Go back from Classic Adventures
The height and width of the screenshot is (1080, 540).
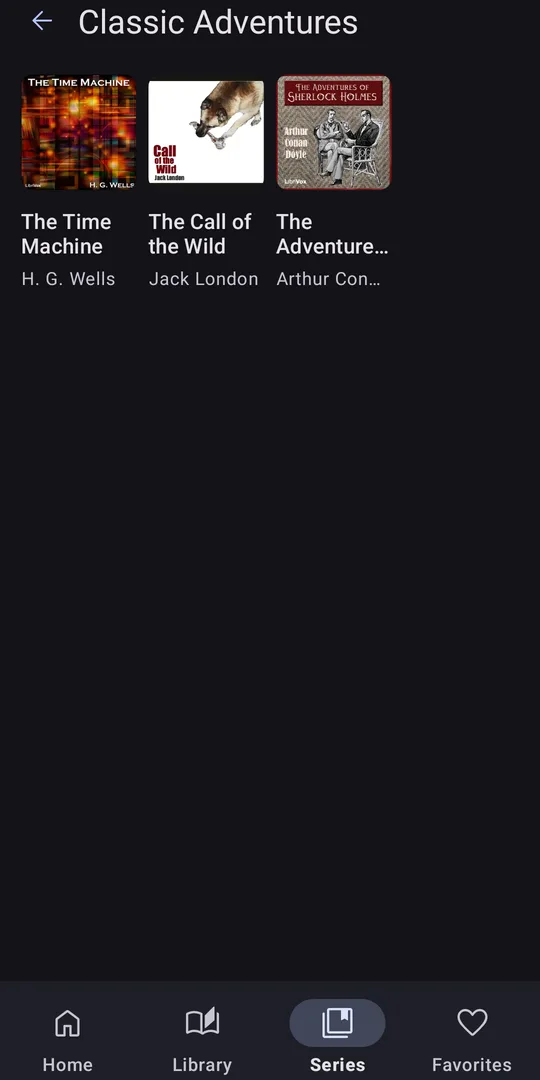[x=42, y=21]
